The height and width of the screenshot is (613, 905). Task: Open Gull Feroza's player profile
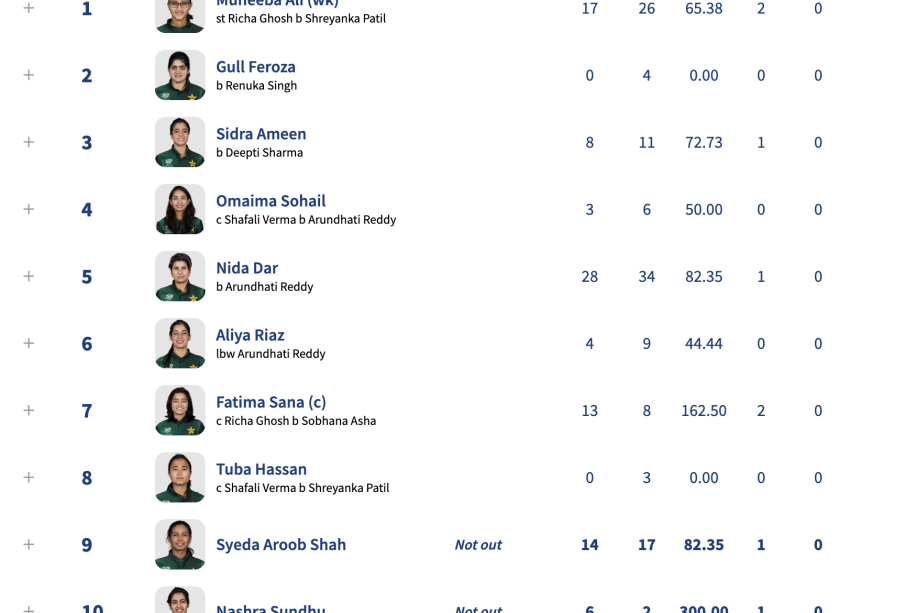pos(255,67)
